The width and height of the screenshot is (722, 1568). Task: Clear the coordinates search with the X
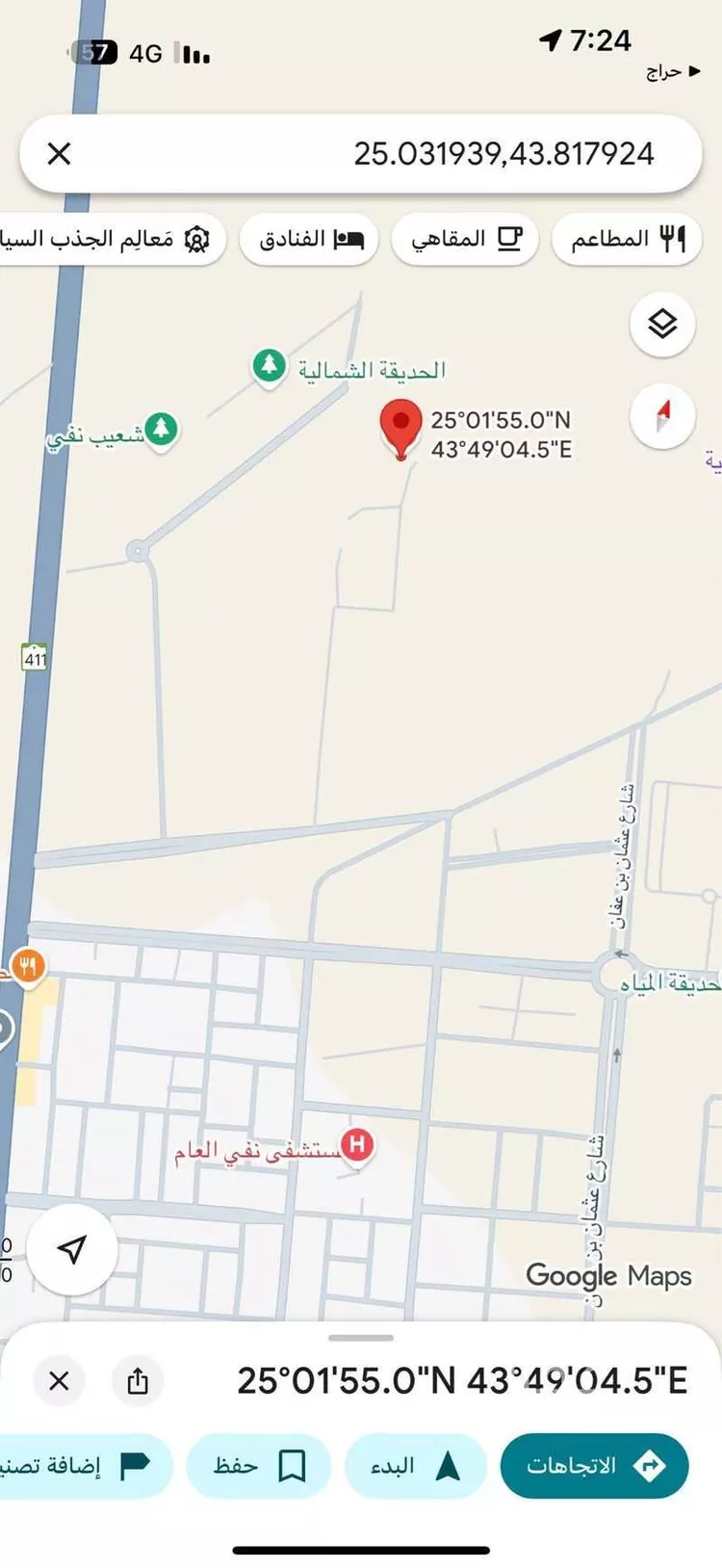click(60, 154)
